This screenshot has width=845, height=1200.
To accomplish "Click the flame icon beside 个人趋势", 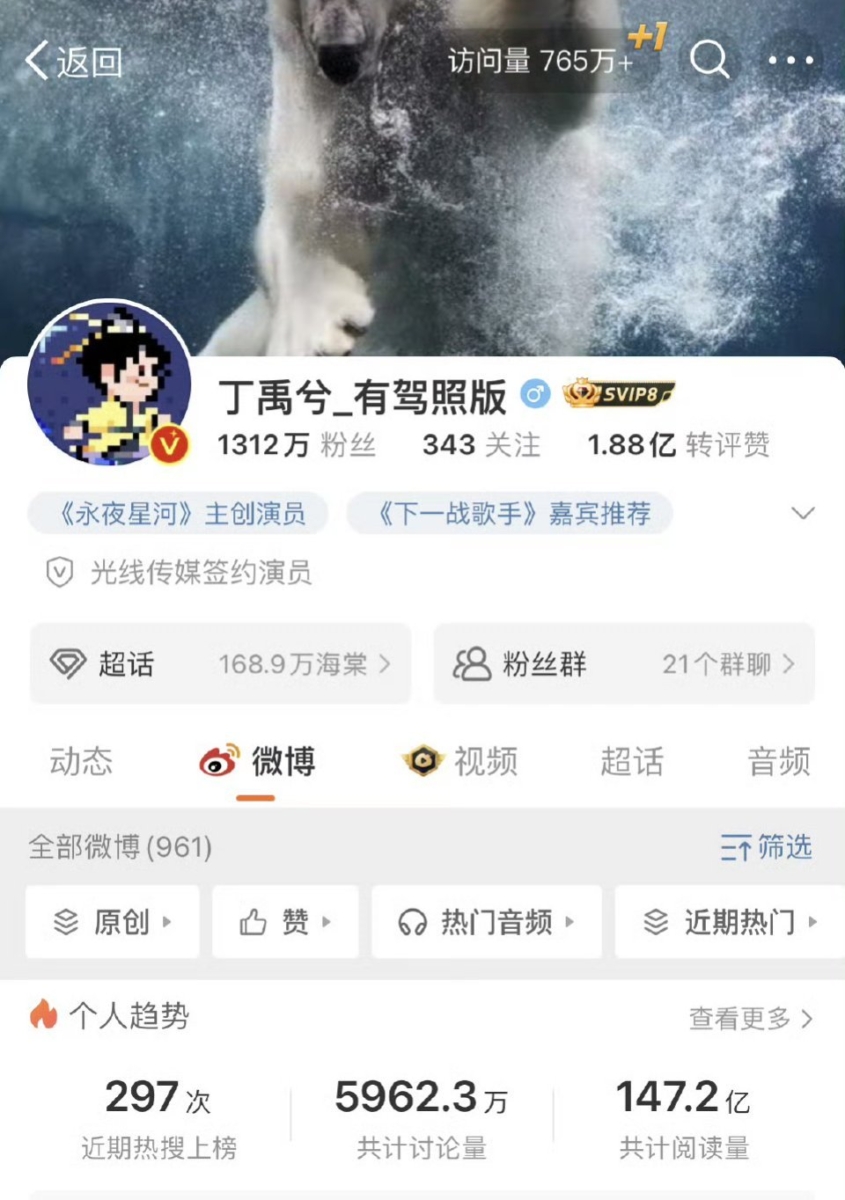I will [x=42, y=1015].
